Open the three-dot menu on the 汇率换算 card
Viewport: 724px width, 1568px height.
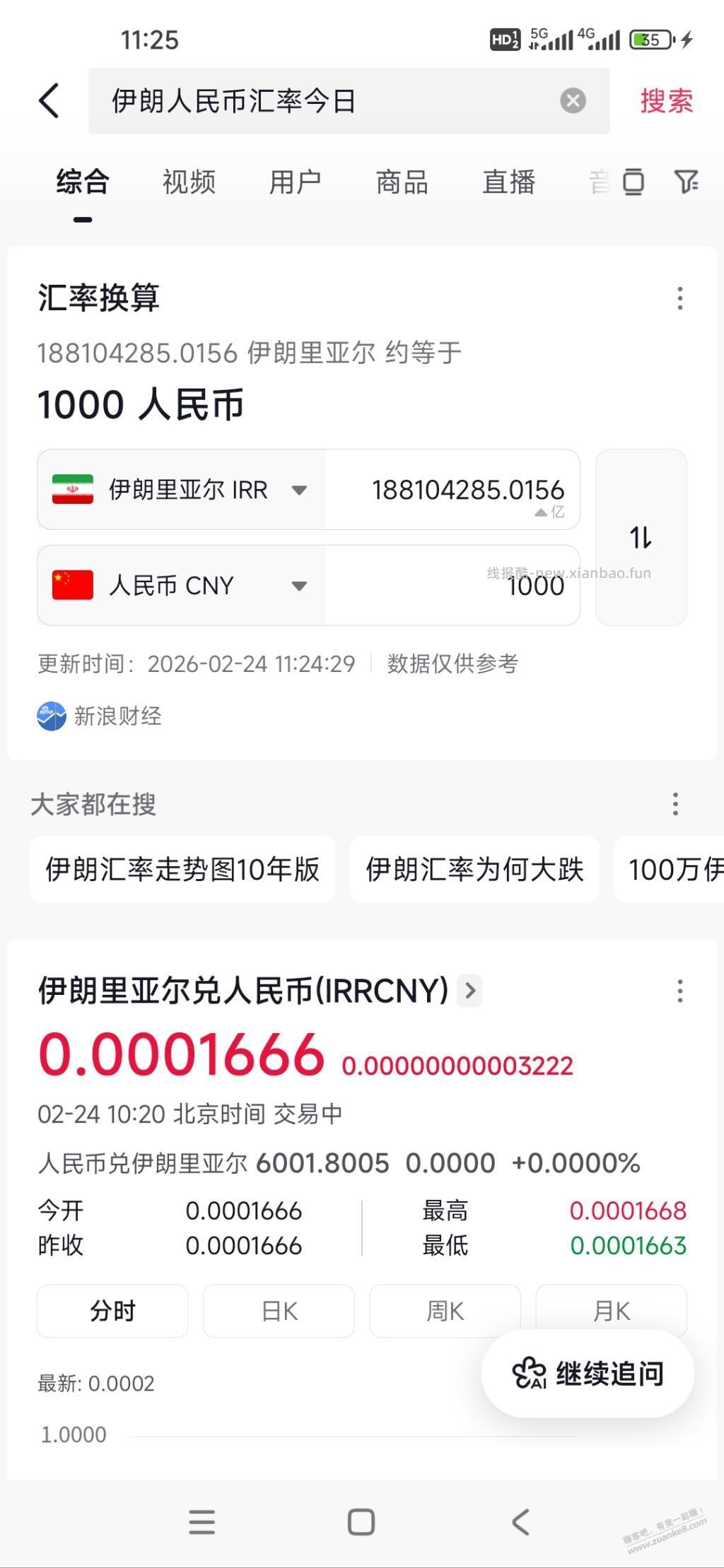tap(679, 299)
